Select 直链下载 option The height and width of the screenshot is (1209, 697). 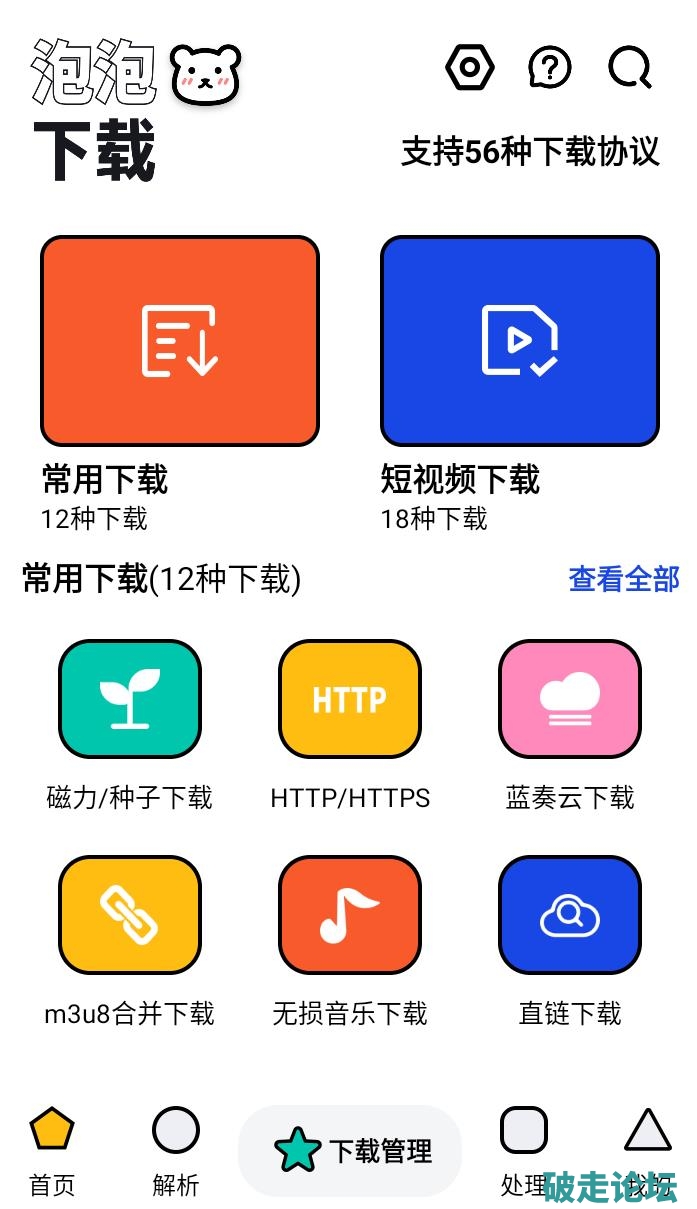pos(570,915)
